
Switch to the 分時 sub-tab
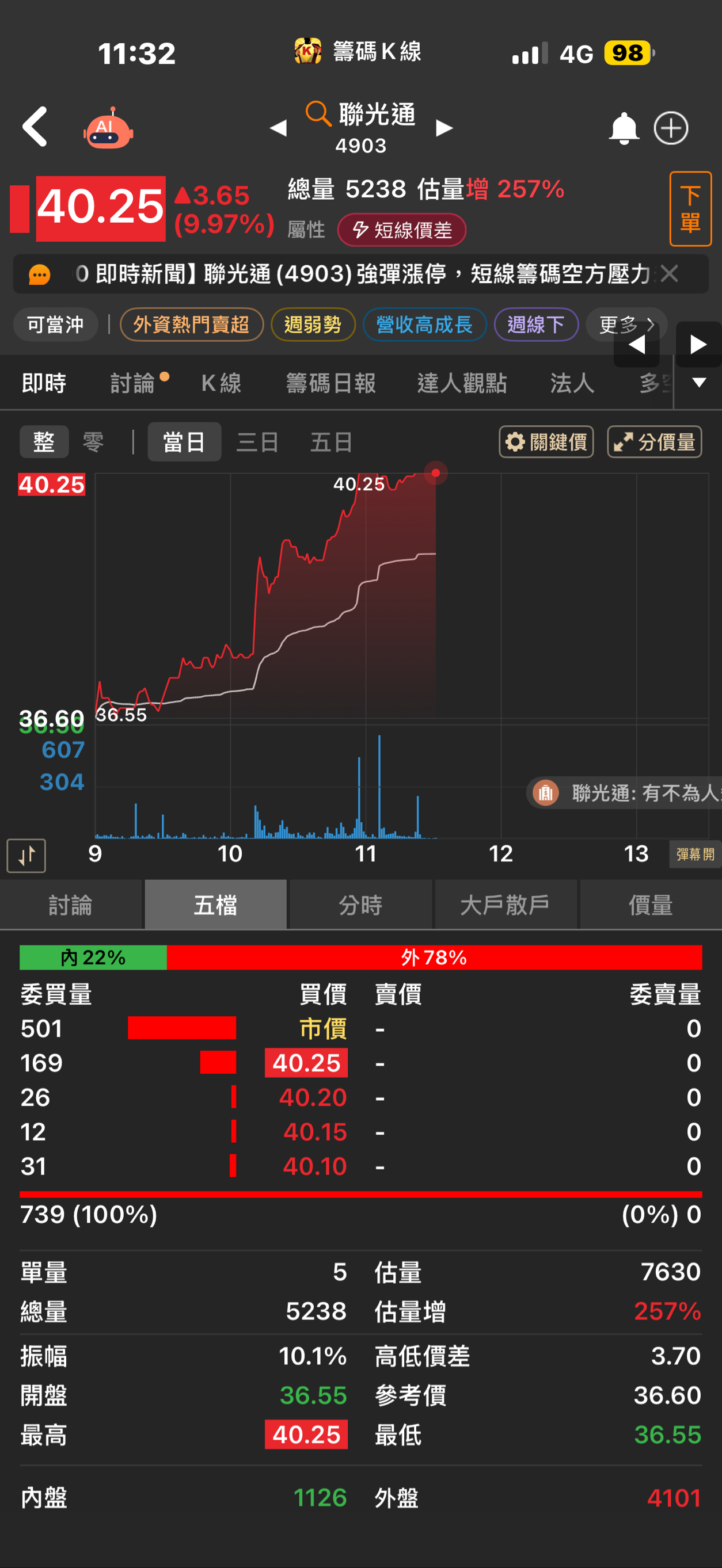click(x=360, y=905)
